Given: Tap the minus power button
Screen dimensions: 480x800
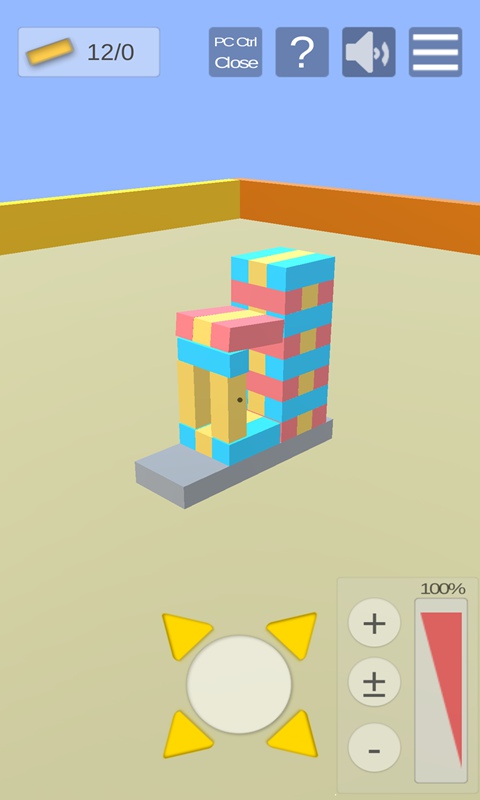Looking at the screenshot, I should click(374, 748).
